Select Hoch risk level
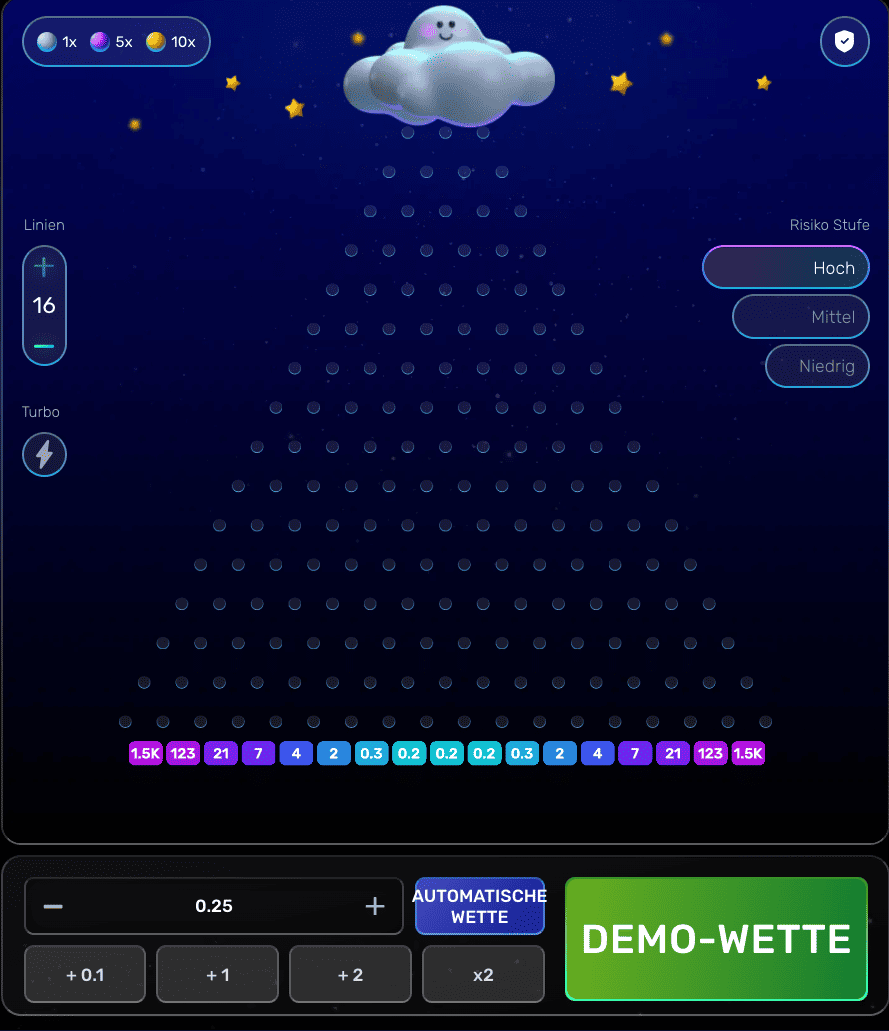 [786, 268]
